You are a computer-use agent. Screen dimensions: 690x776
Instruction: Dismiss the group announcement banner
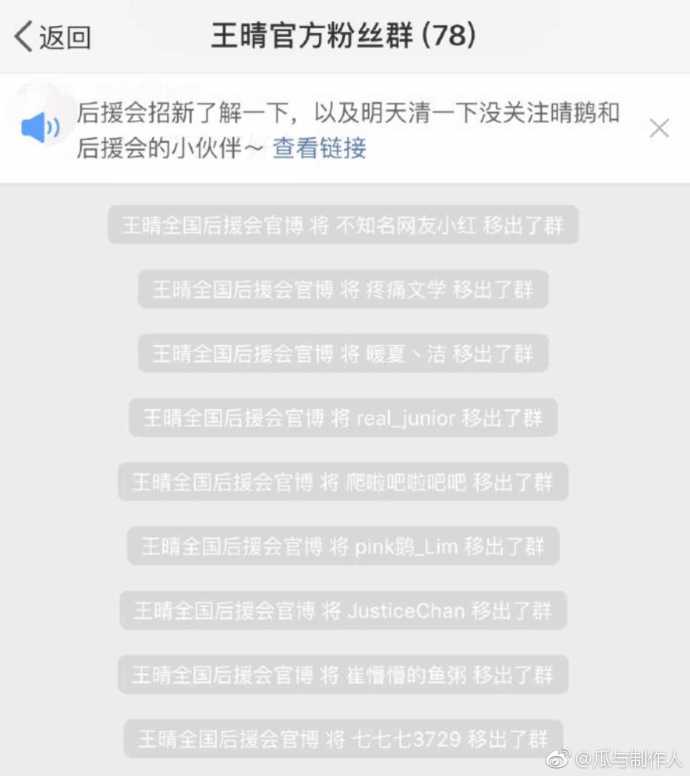(x=658, y=128)
